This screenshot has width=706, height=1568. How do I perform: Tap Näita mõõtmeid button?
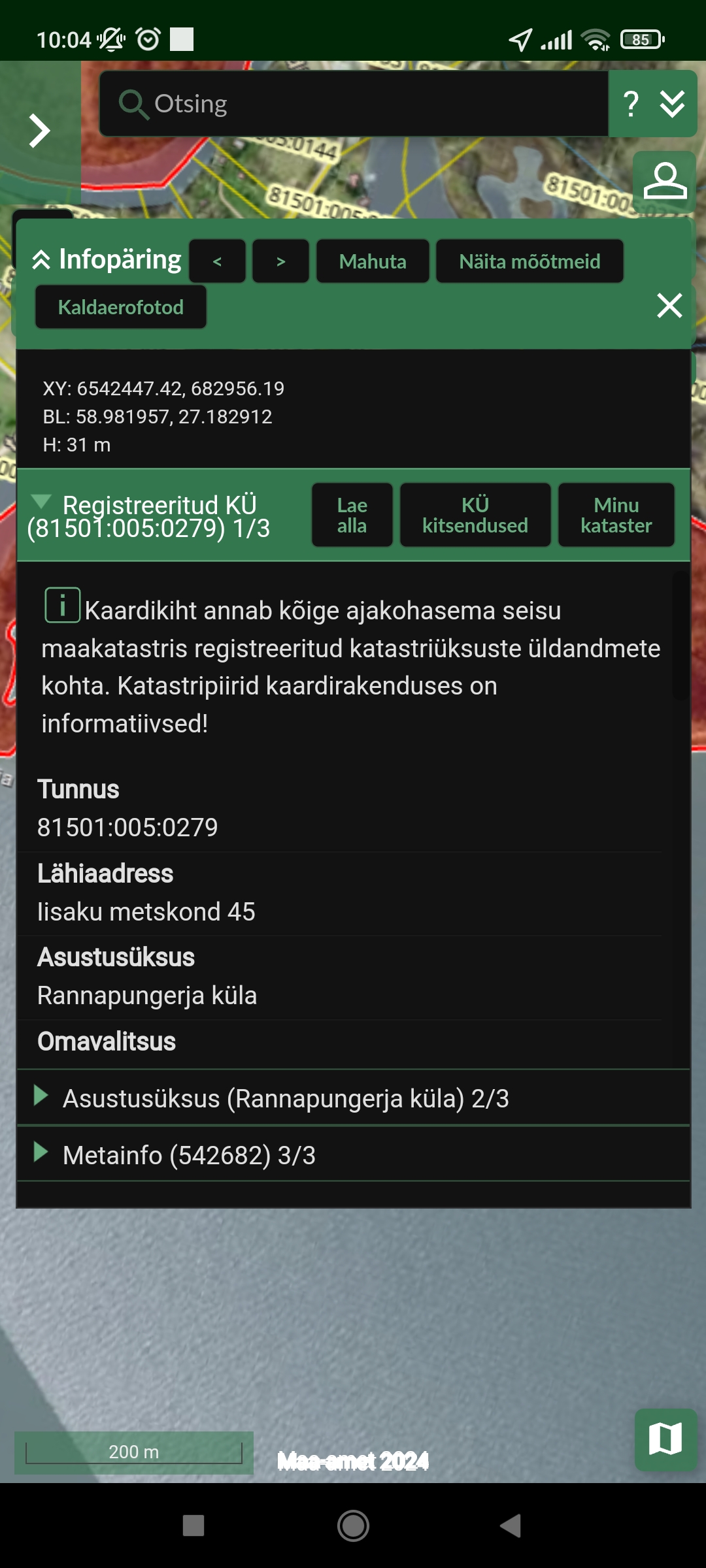tap(529, 261)
